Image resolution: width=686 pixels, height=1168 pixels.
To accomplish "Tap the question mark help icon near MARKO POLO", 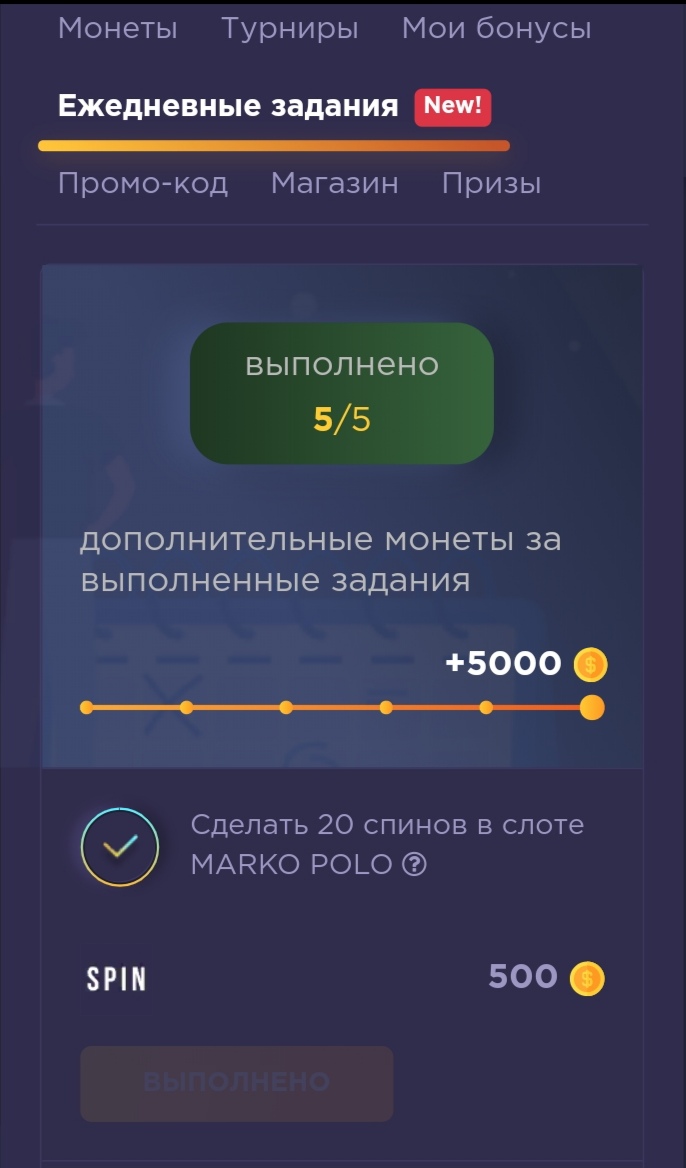I will pos(414,865).
